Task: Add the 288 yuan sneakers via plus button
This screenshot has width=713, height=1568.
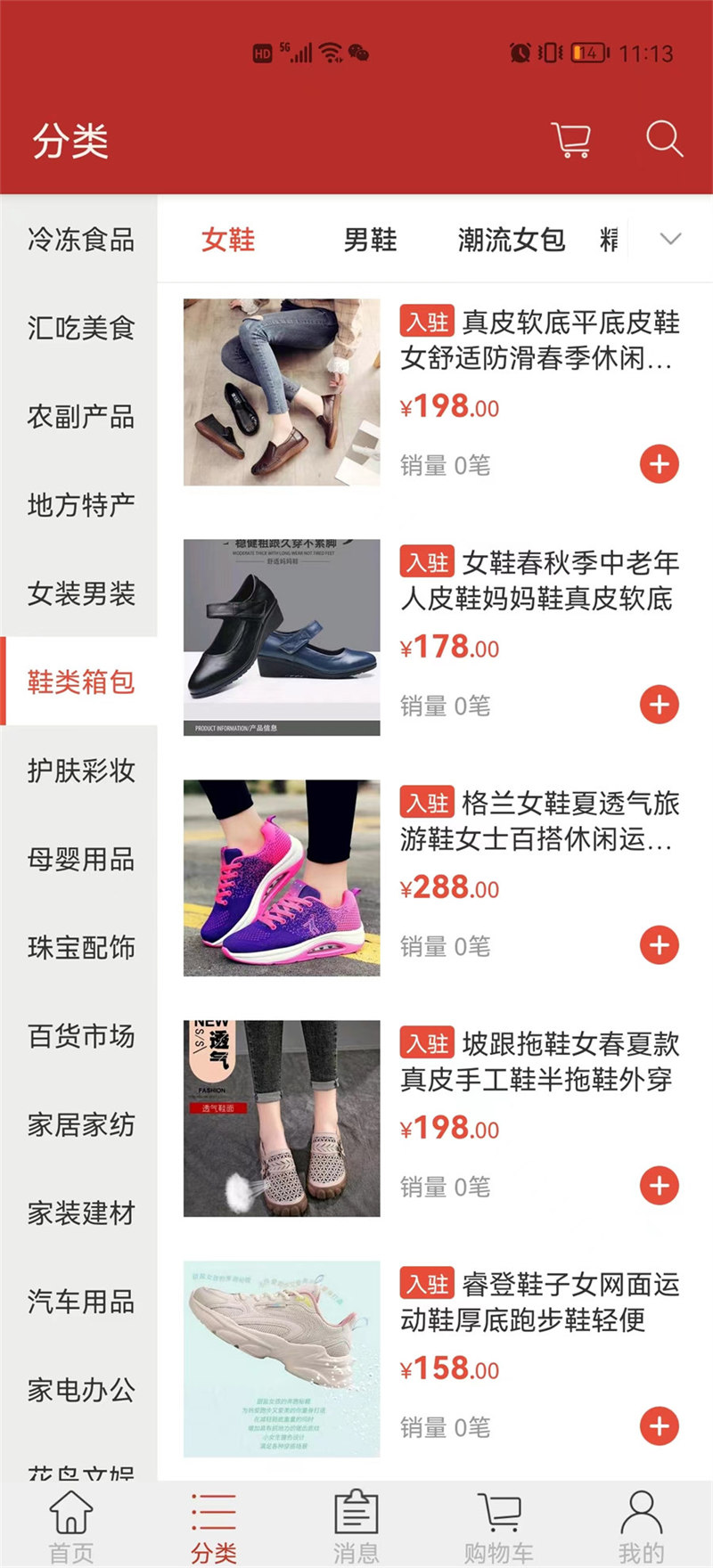Action: pyautogui.click(x=660, y=943)
